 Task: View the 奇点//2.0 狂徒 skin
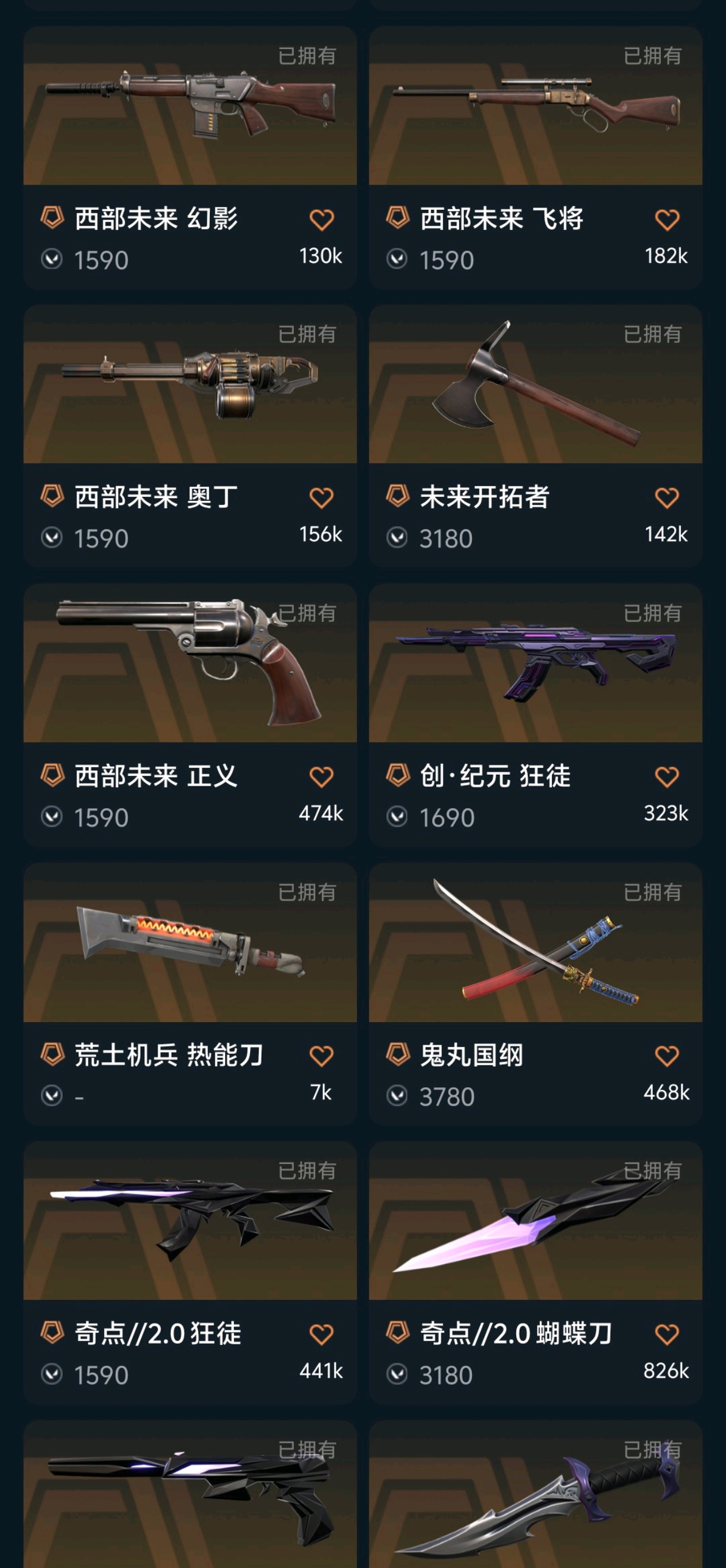click(x=190, y=1222)
